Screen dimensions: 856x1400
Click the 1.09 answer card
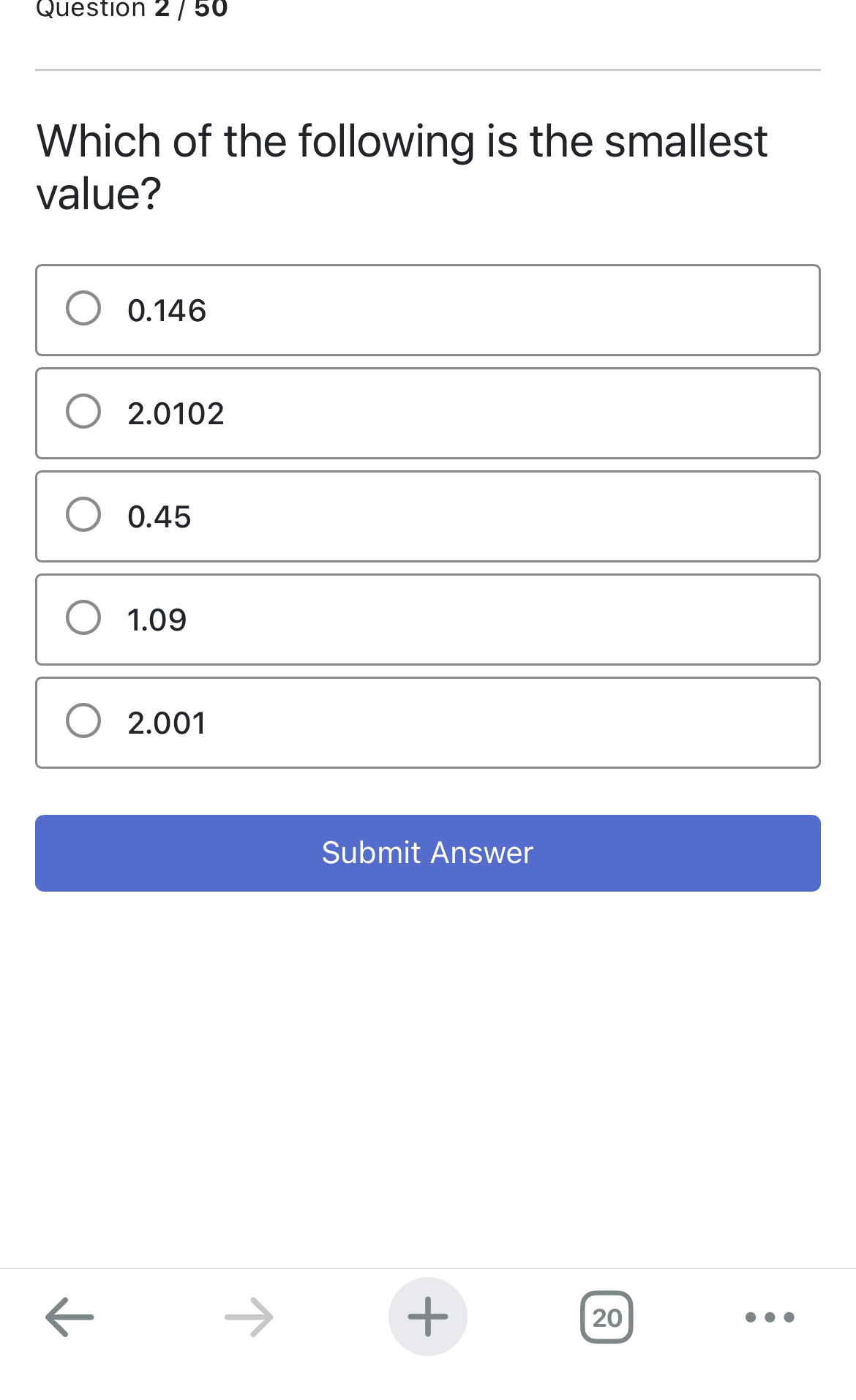point(427,619)
